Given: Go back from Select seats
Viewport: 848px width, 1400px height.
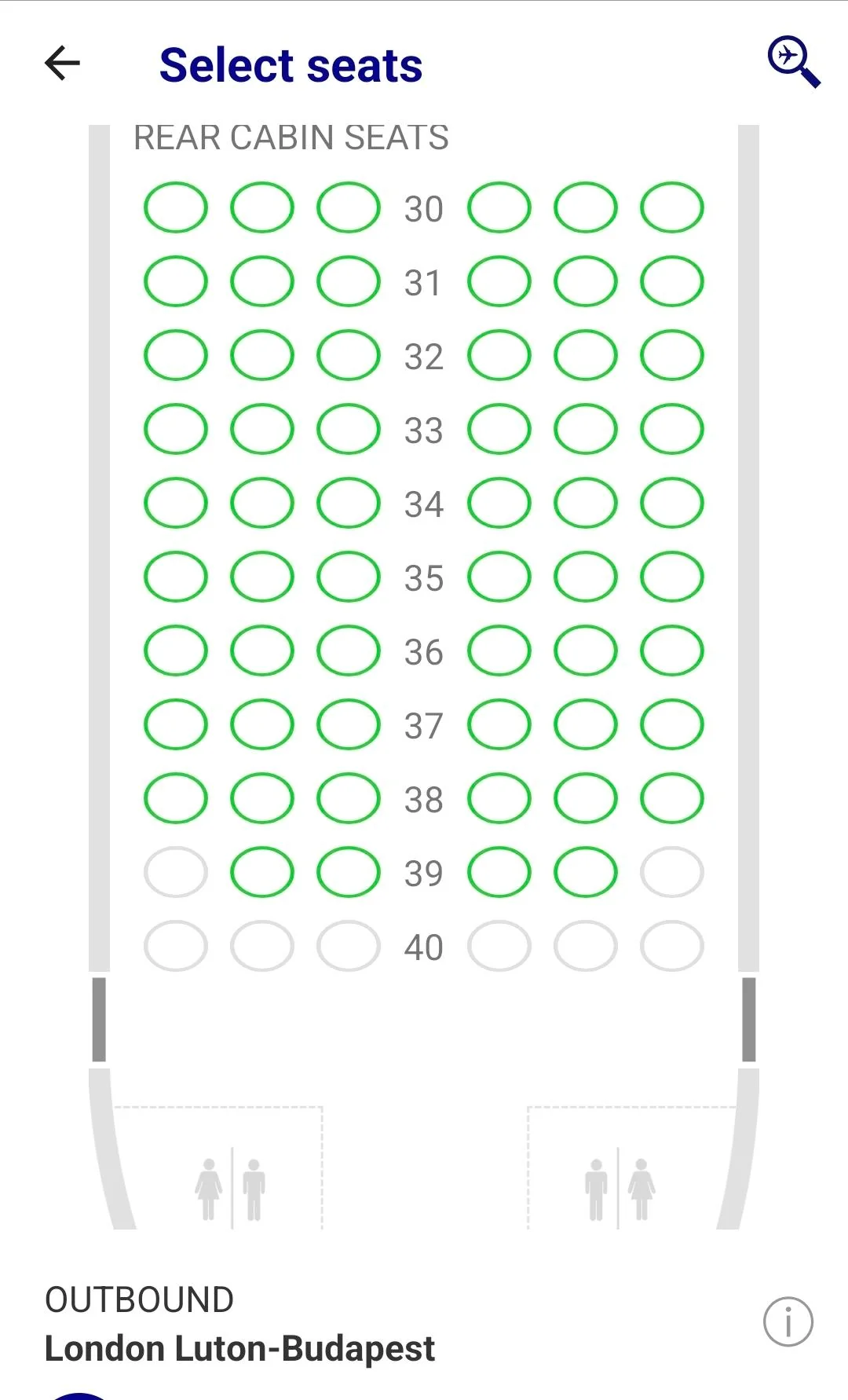Looking at the screenshot, I should 63,64.
